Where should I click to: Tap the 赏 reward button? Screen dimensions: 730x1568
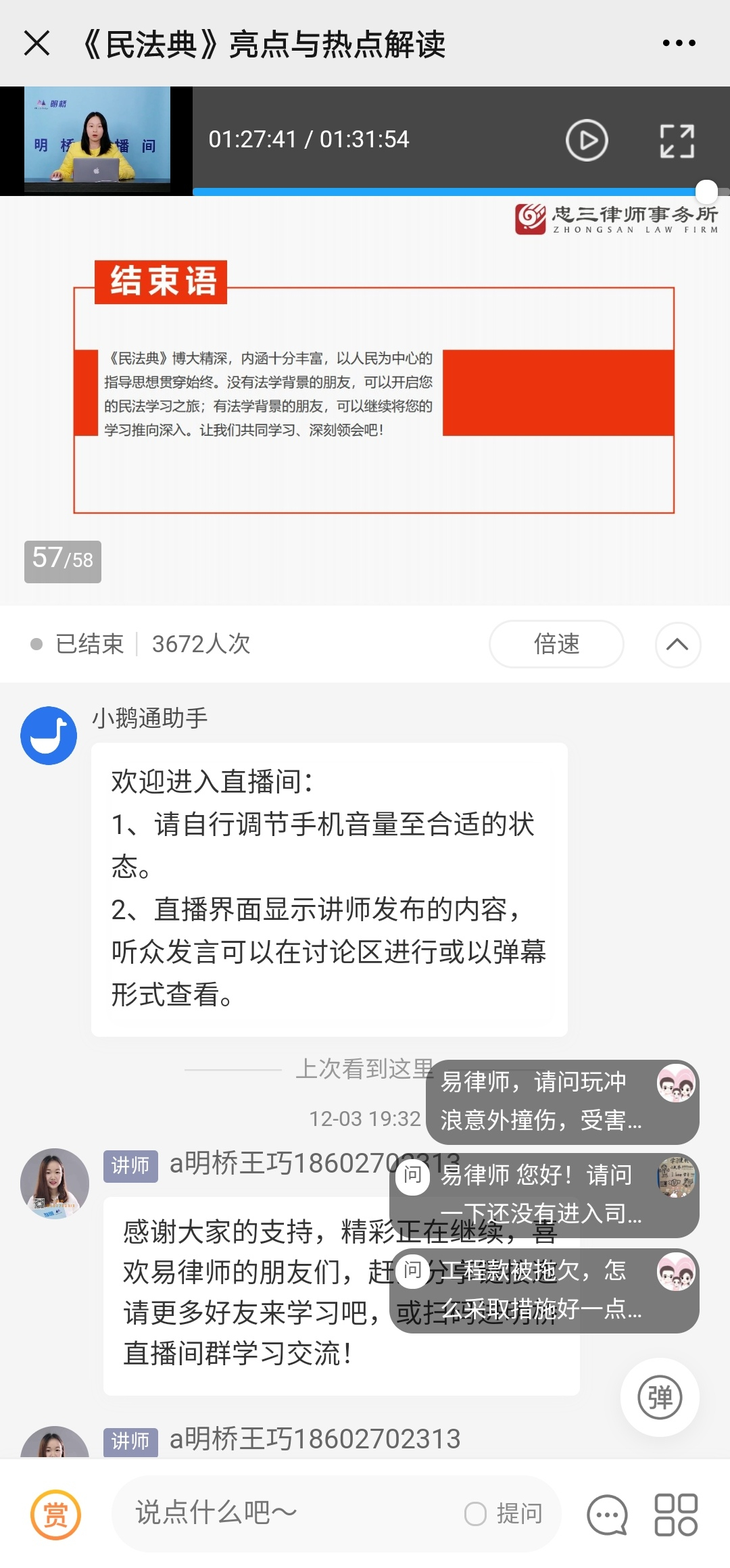pyautogui.click(x=55, y=1515)
